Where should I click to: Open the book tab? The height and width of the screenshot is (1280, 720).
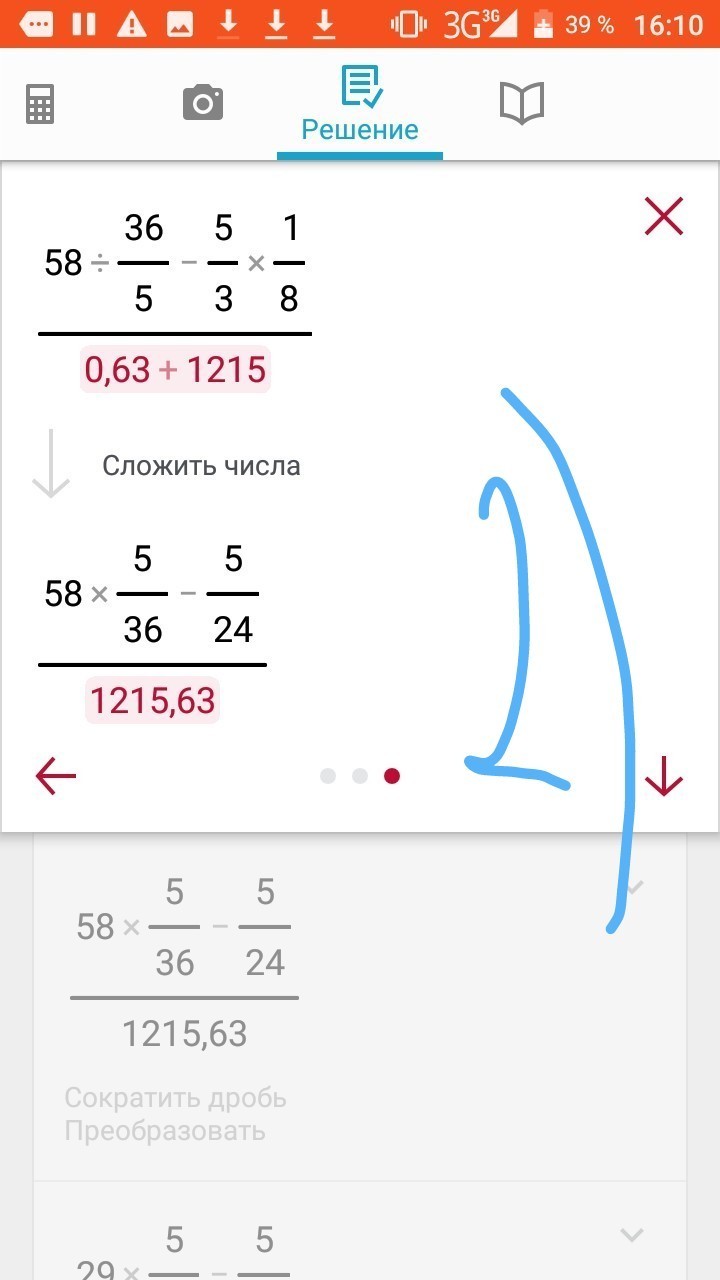click(521, 103)
